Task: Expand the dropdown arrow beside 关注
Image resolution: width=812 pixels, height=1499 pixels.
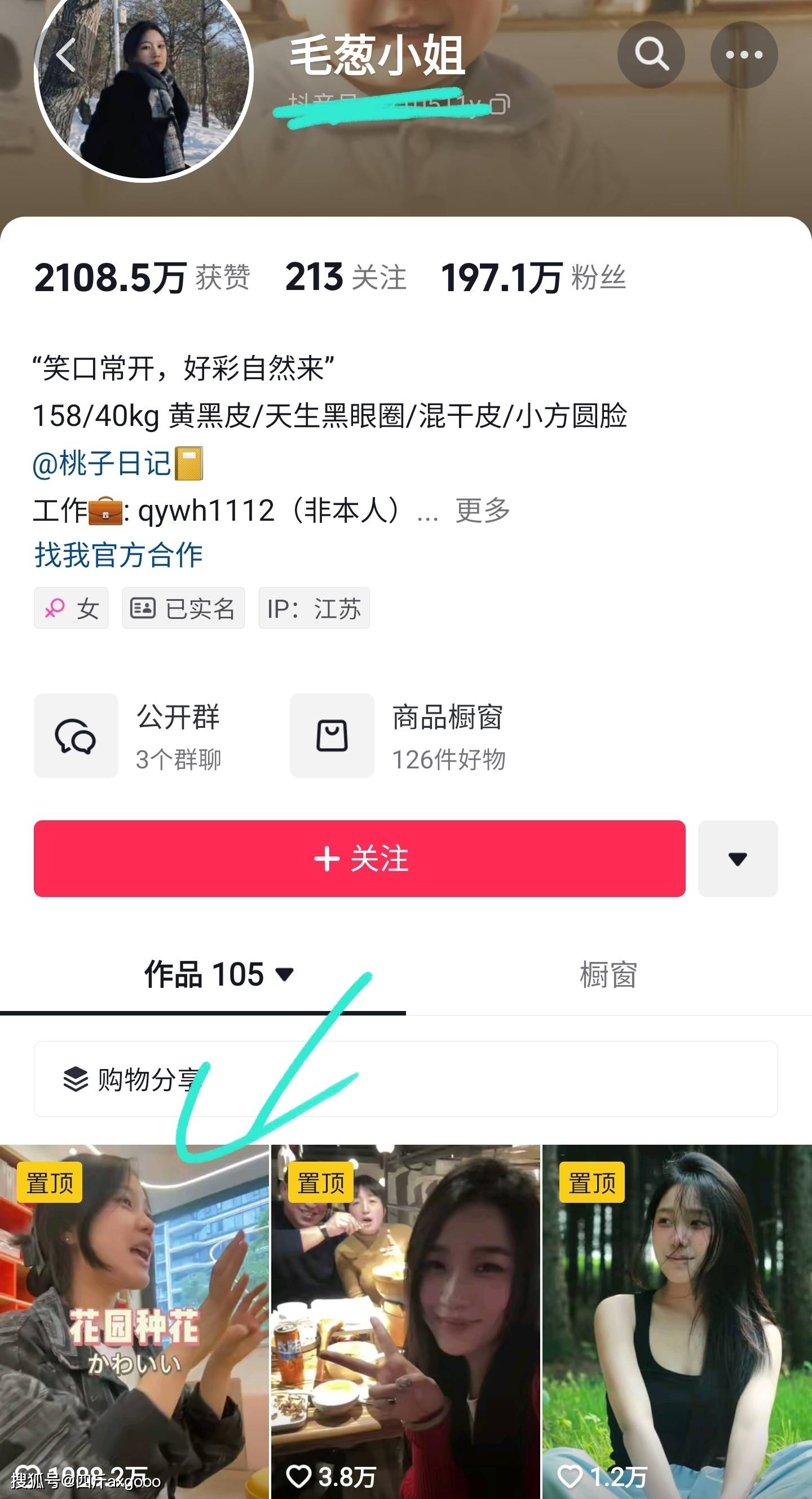Action: 738,858
